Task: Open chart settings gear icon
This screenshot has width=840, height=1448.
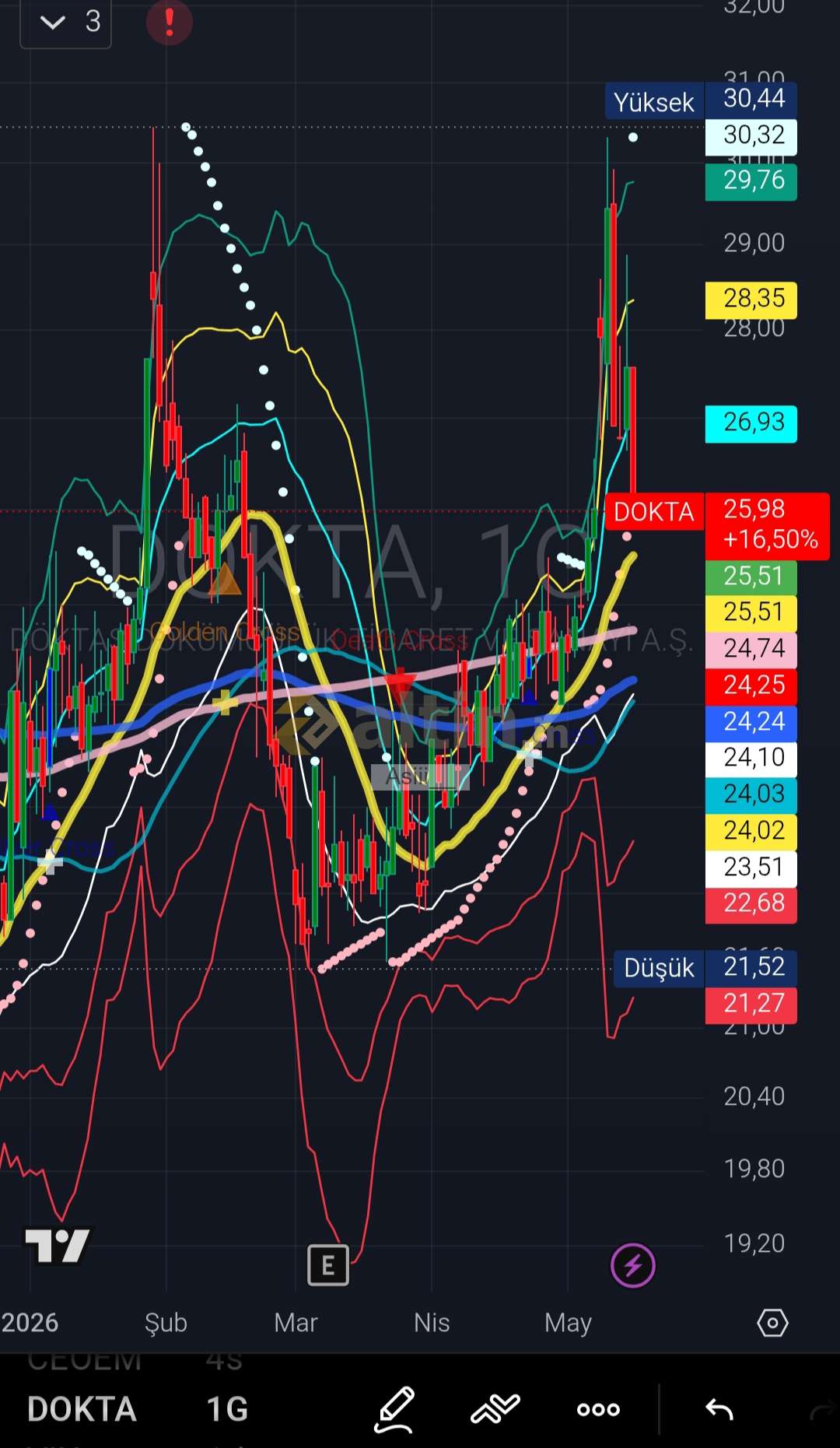Action: tap(772, 1324)
